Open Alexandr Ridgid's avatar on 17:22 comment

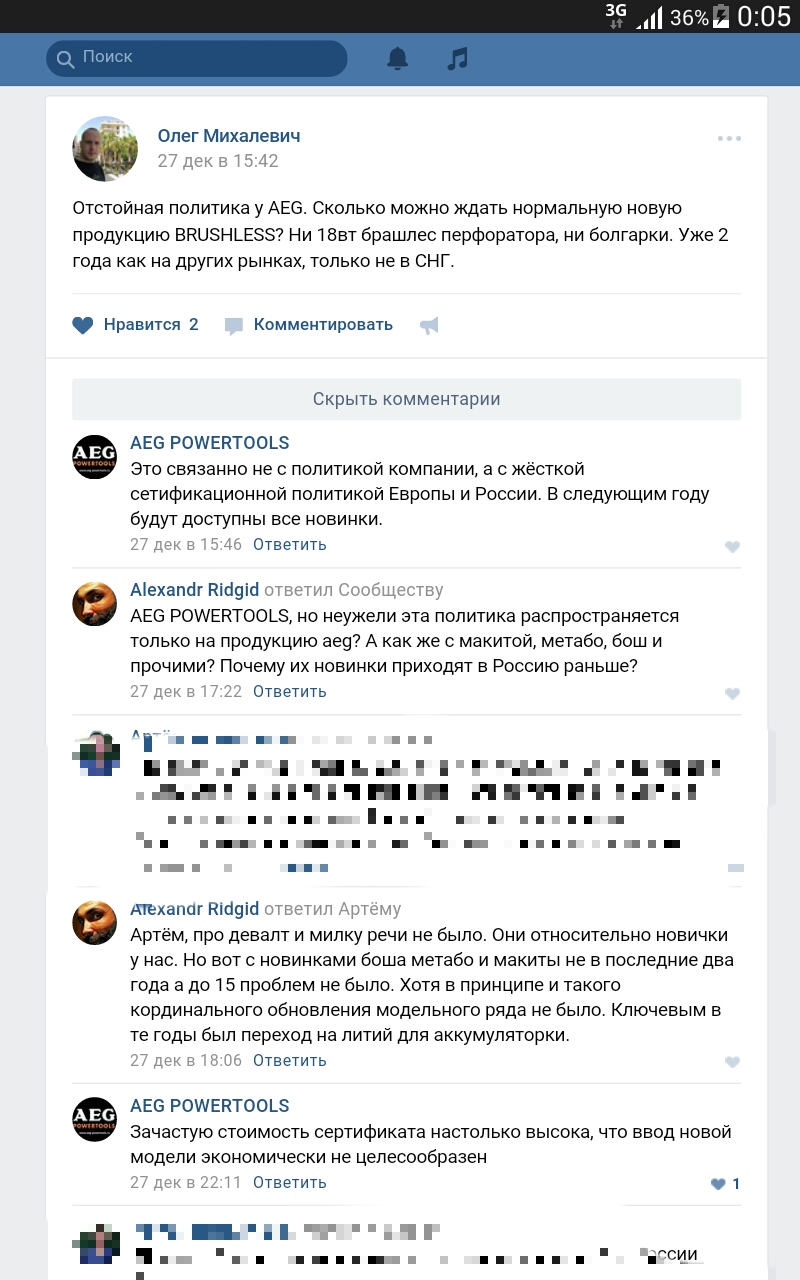(95, 603)
